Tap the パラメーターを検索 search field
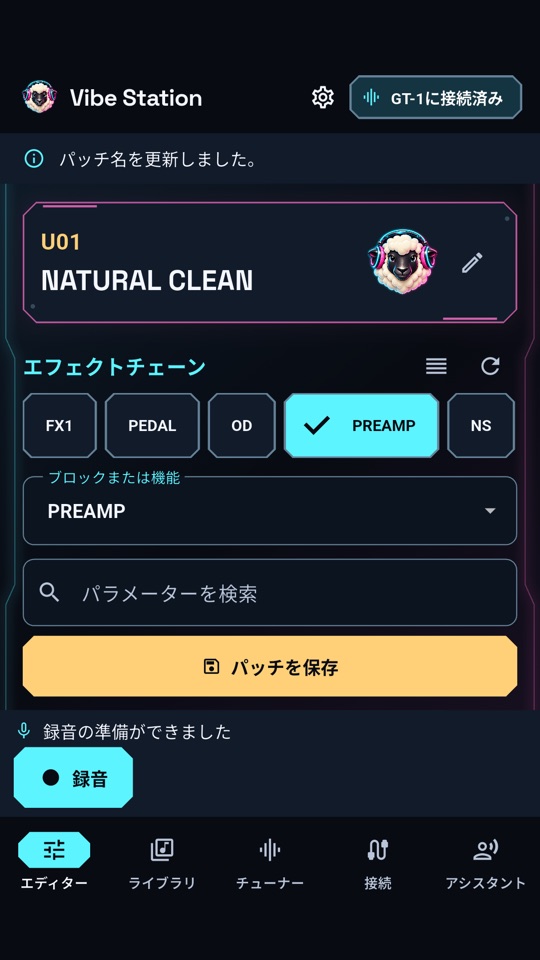This screenshot has width=540, height=960. [270, 593]
